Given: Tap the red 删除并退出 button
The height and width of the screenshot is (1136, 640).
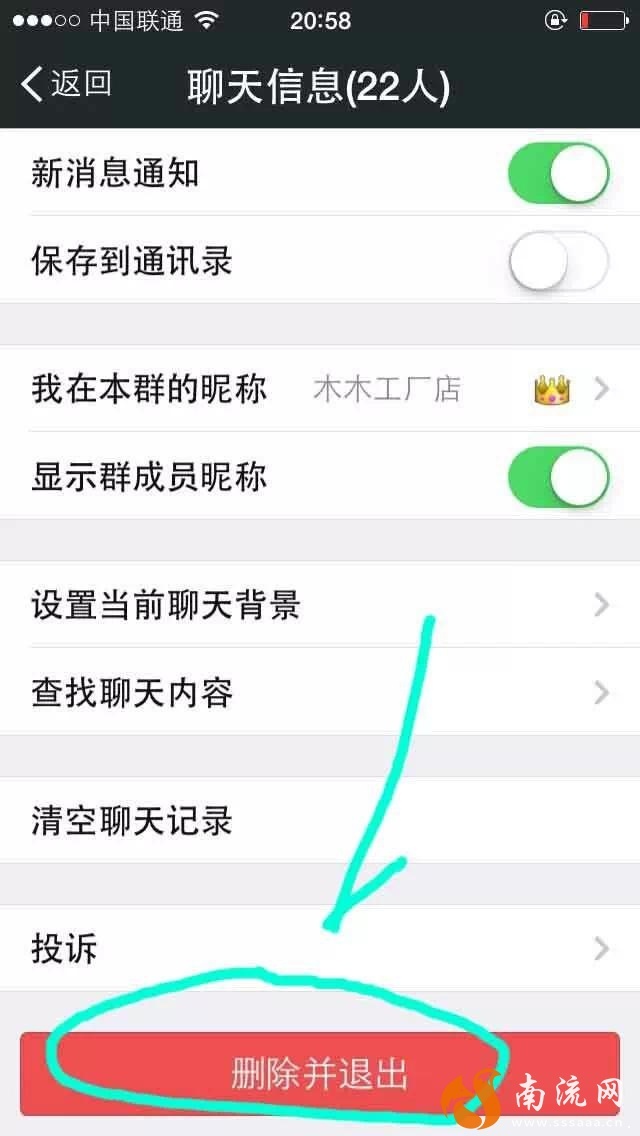Looking at the screenshot, I should pos(320,1074).
